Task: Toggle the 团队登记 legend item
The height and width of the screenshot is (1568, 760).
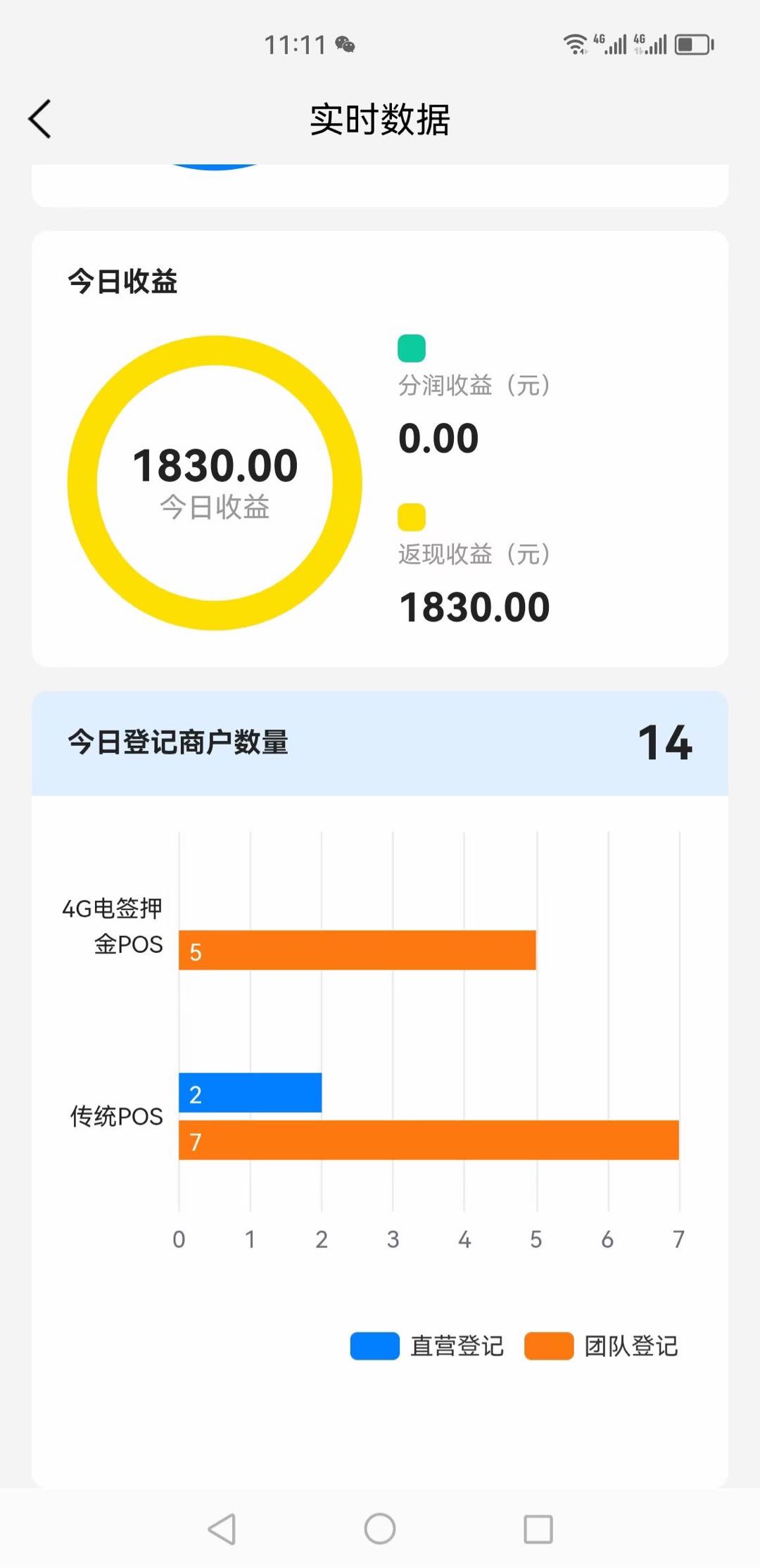Action: click(601, 1346)
